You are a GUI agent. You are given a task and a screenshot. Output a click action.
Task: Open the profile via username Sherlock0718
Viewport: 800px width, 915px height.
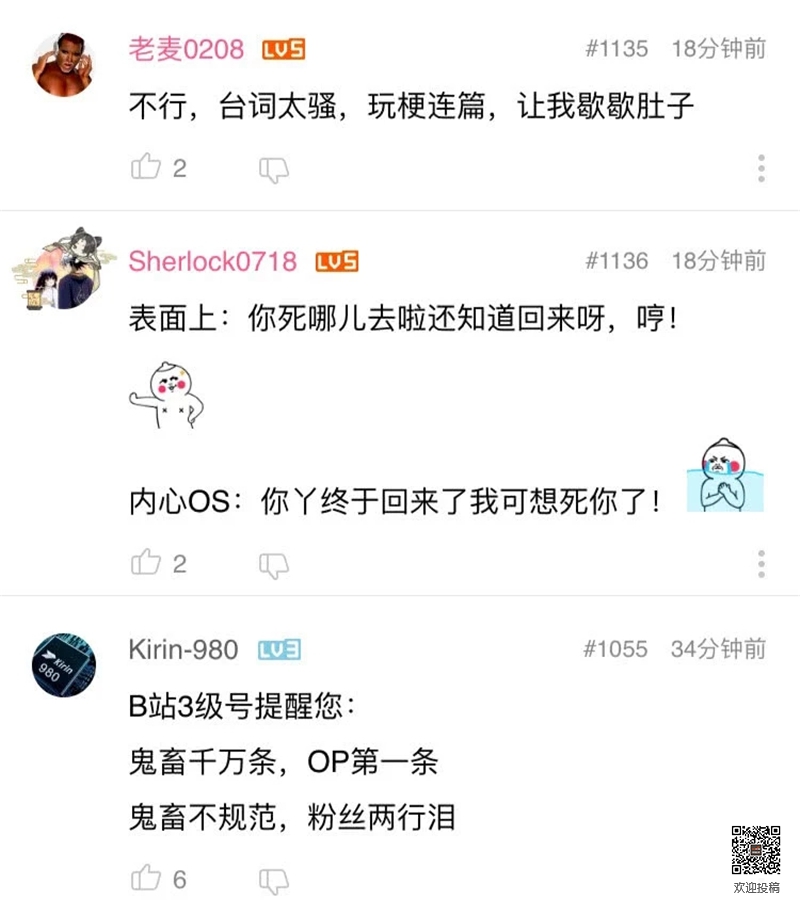click(x=212, y=262)
